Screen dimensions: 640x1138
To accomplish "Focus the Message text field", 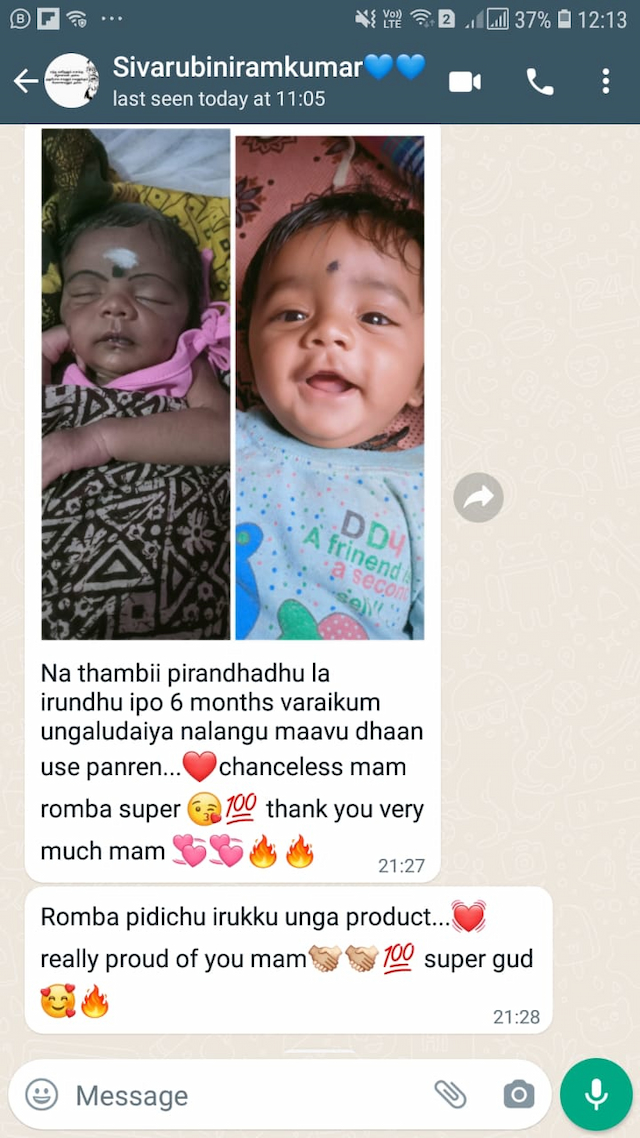I will point(240,1095).
